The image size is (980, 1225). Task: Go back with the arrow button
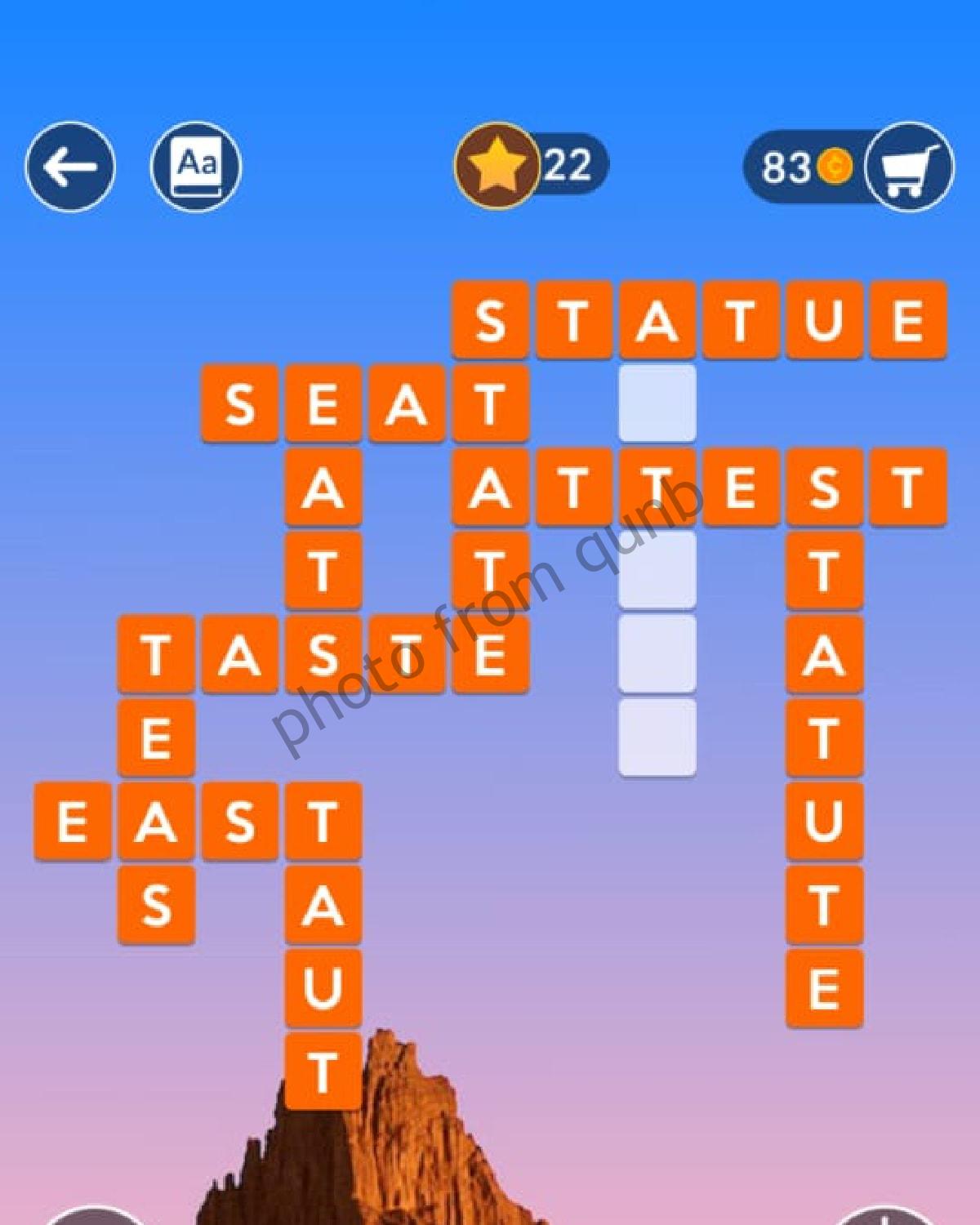(x=70, y=167)
